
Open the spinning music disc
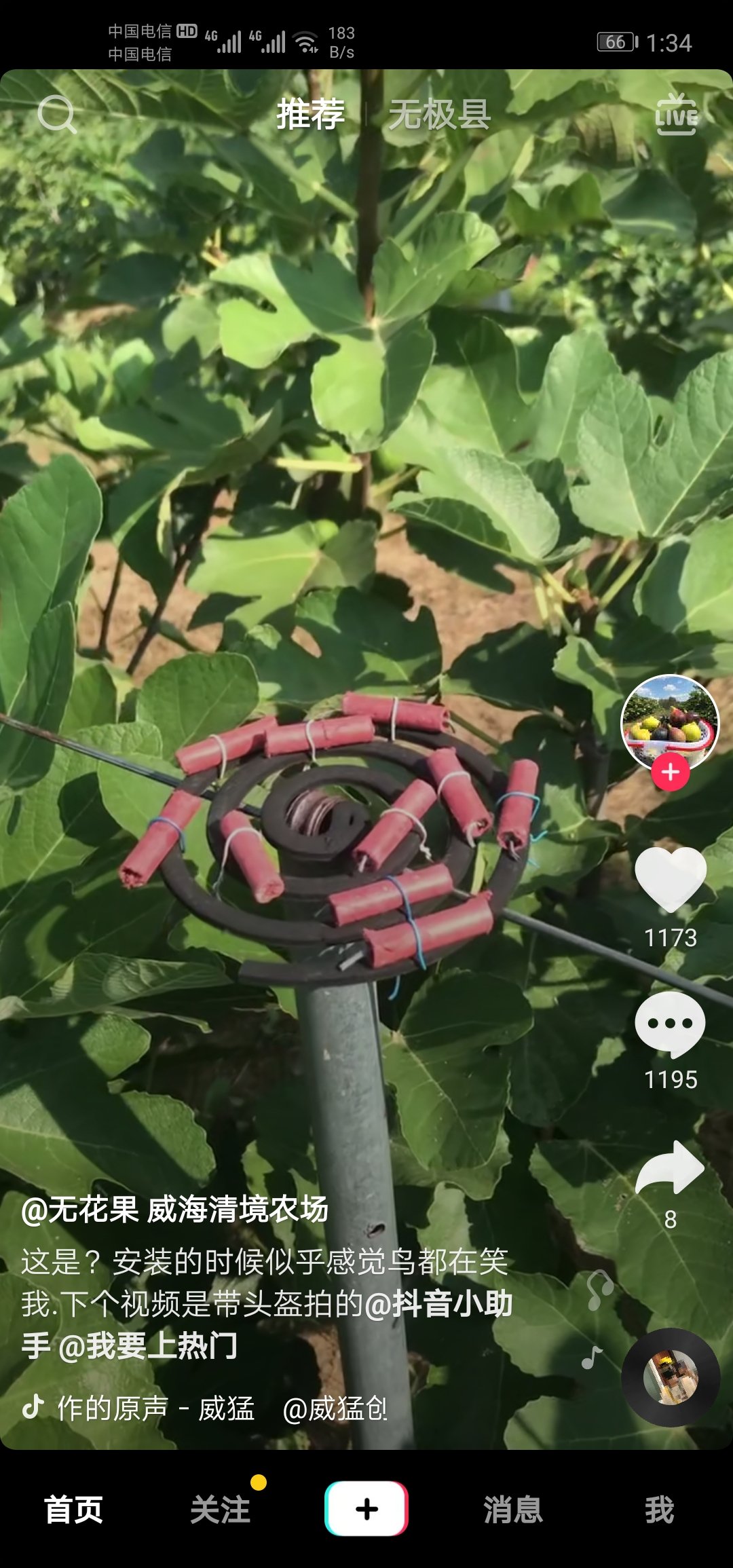671,1377
